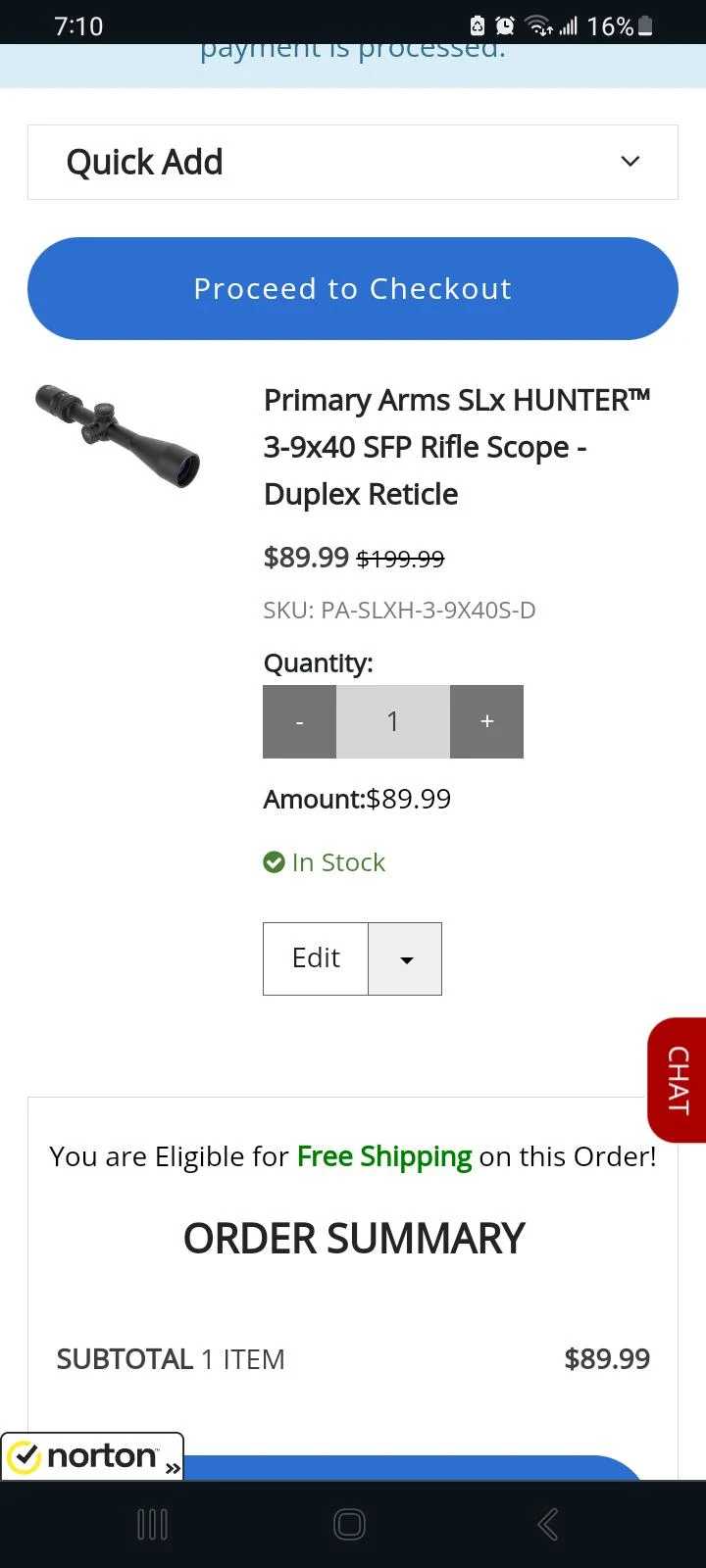Tap the clock time in the status bar
Screen dimensions: 706x1568
[x=78, y=25]
